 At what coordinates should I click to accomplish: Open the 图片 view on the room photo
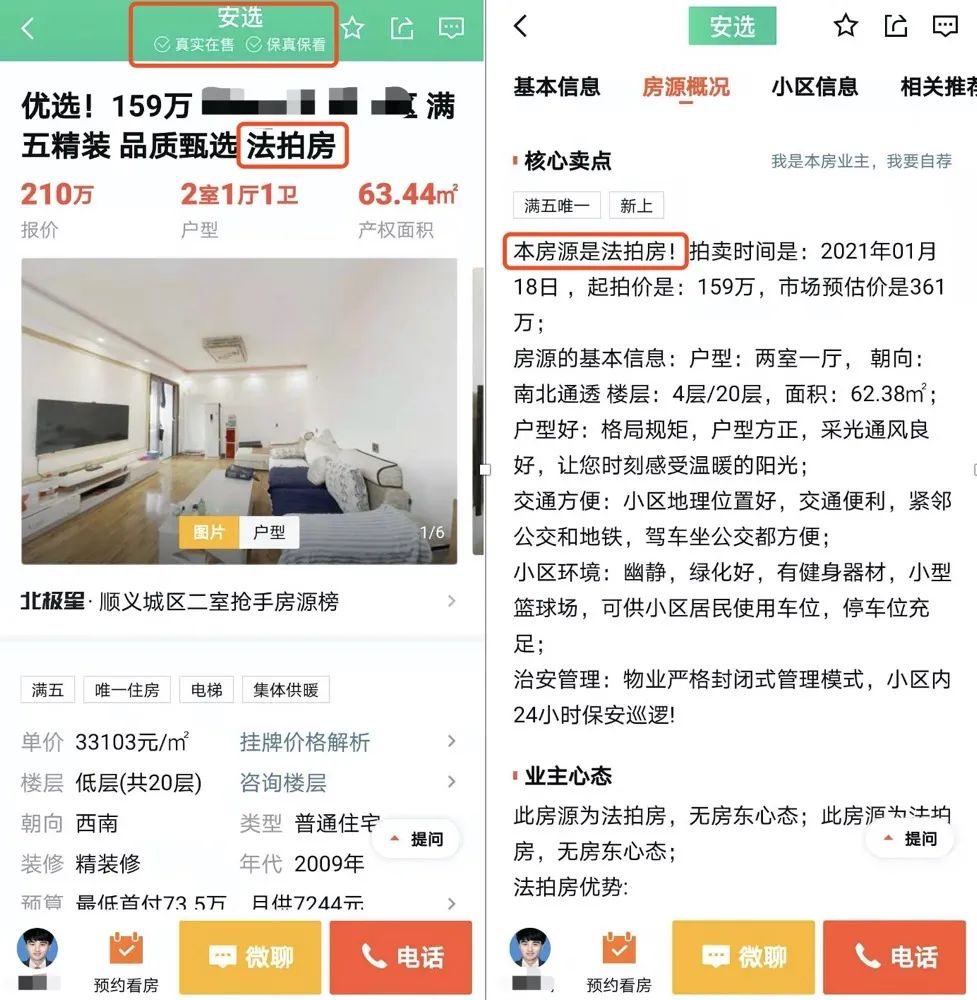pos(209,533)
